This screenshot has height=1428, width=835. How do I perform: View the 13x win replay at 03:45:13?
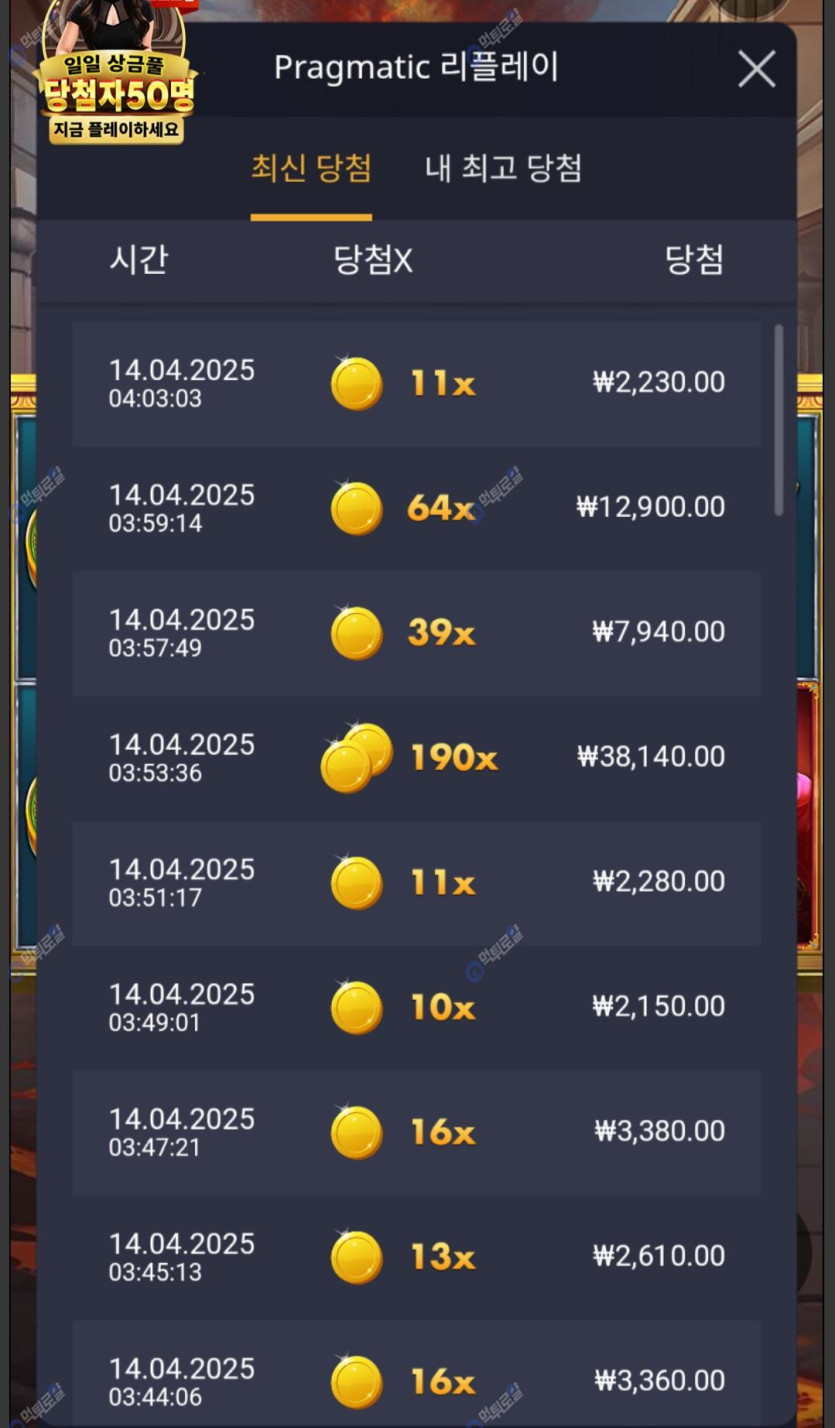coord(416,1257)
